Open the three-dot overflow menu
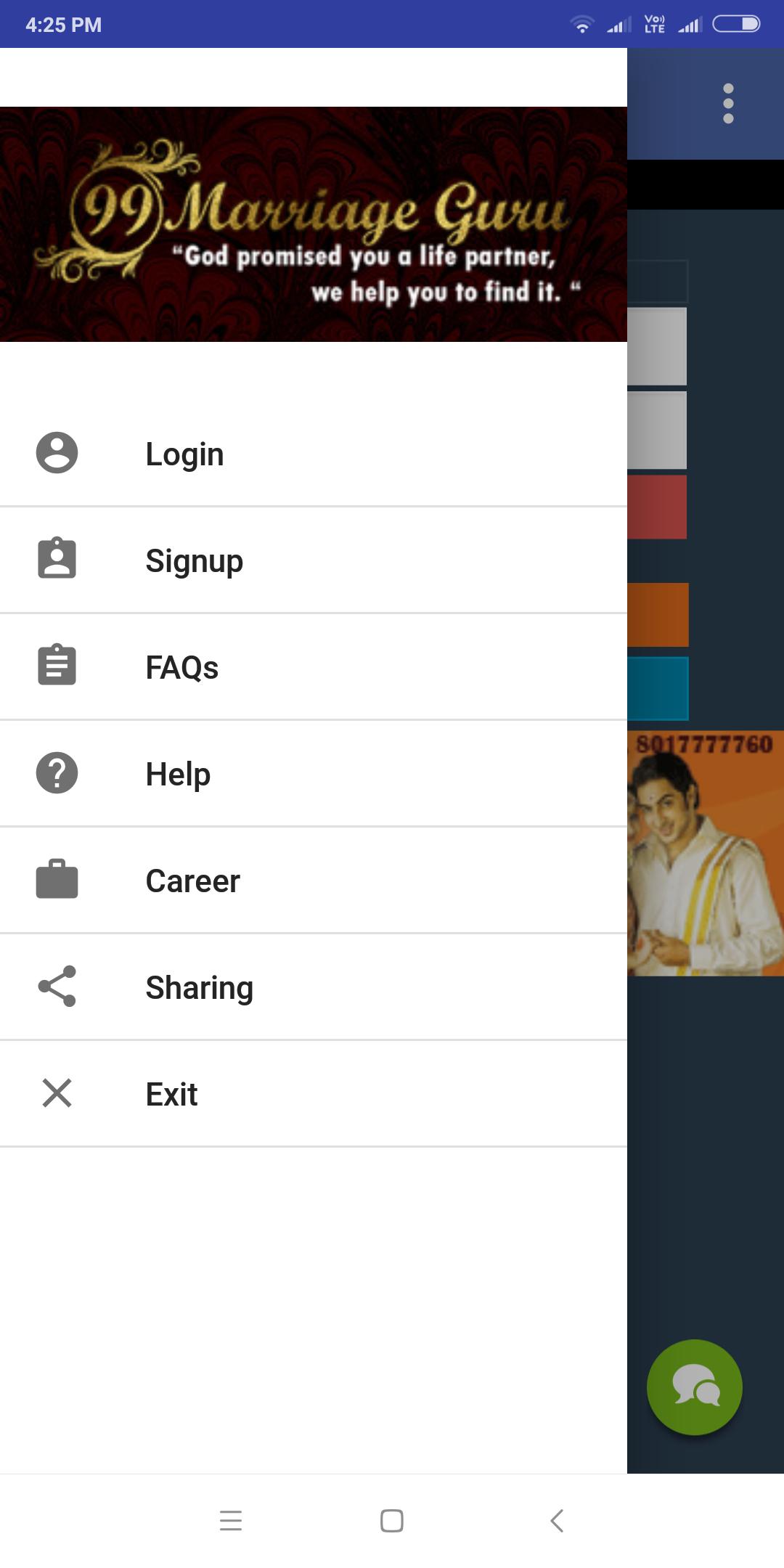784x1568 pixels. pos(728,103)
